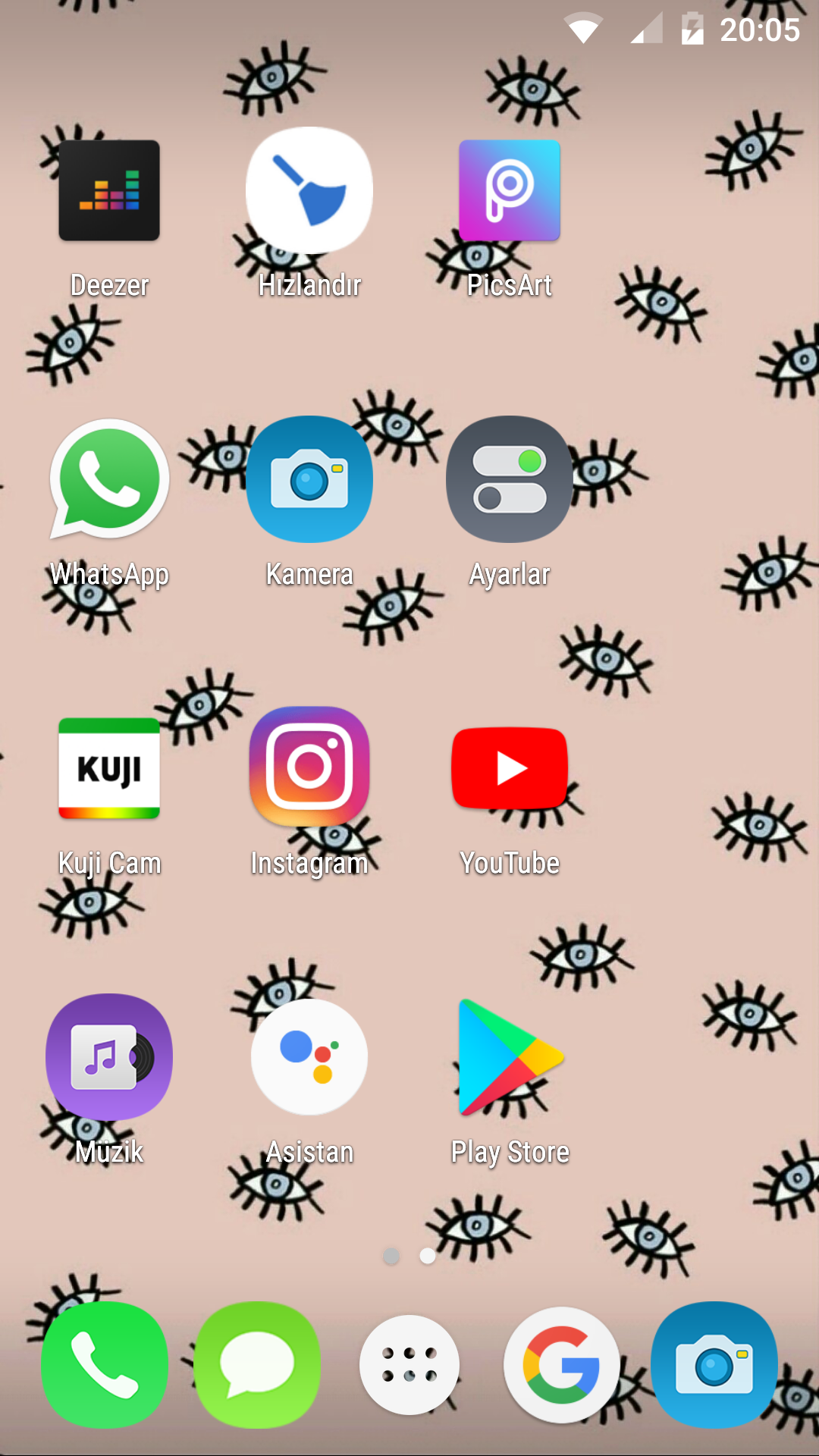Open the YouTube app
The width and height of the screenshot is (819, 1456).
[x=510, y=768]
